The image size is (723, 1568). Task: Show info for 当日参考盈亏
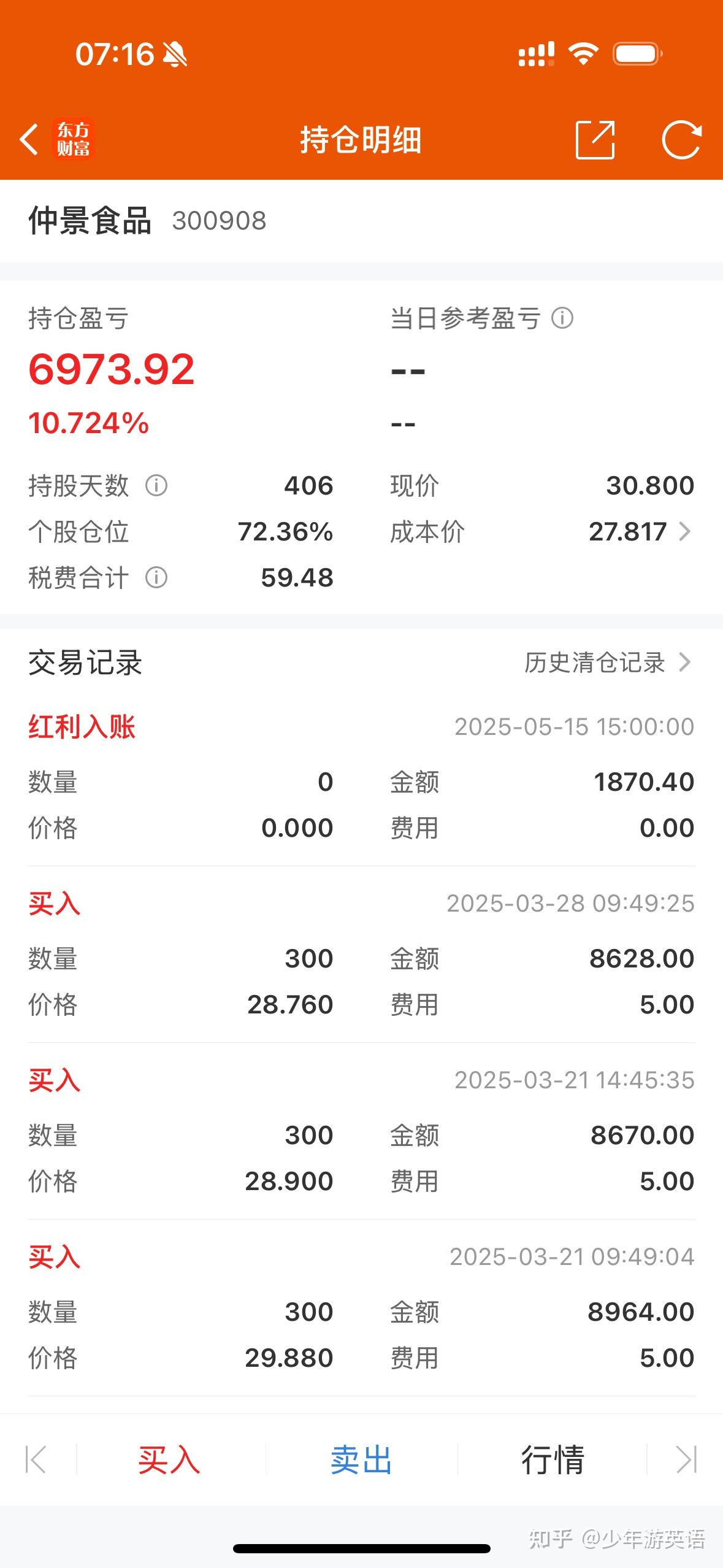[562, 318]
